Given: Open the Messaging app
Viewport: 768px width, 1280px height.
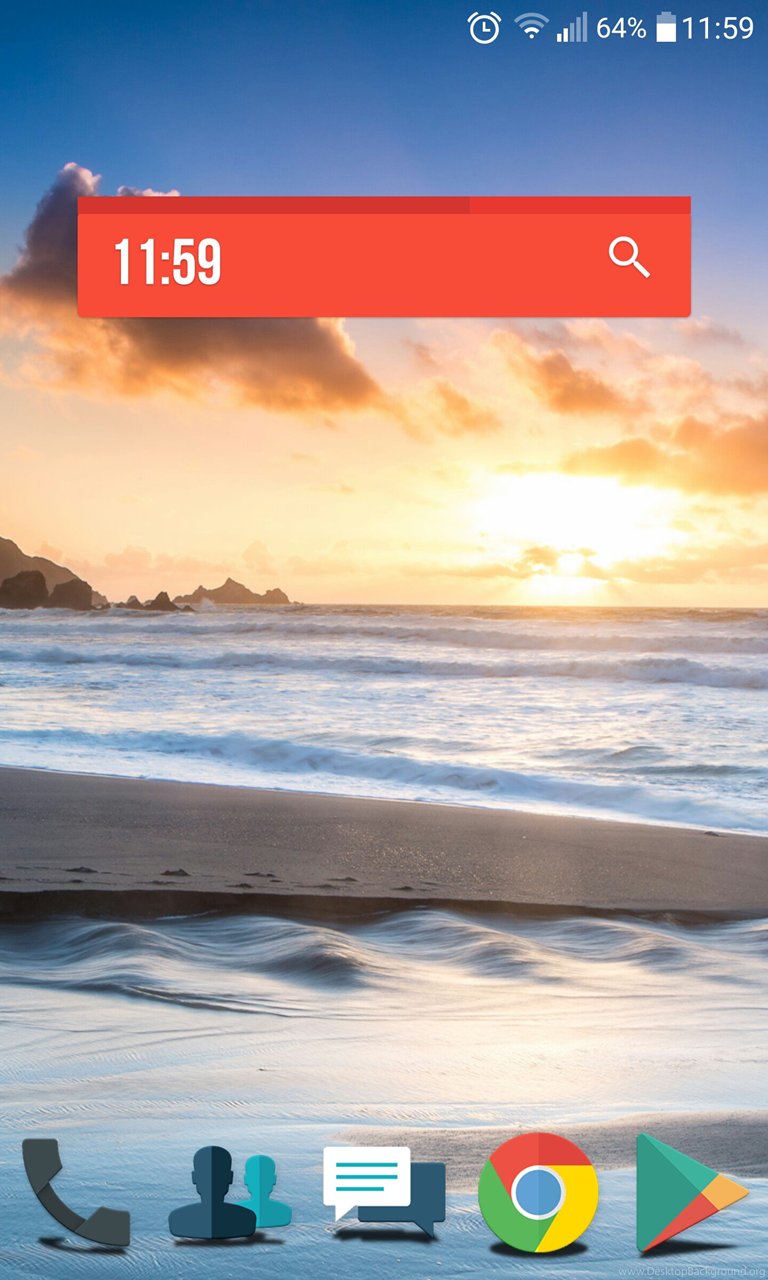Looking at the screenshot, I should (384, 1191).
